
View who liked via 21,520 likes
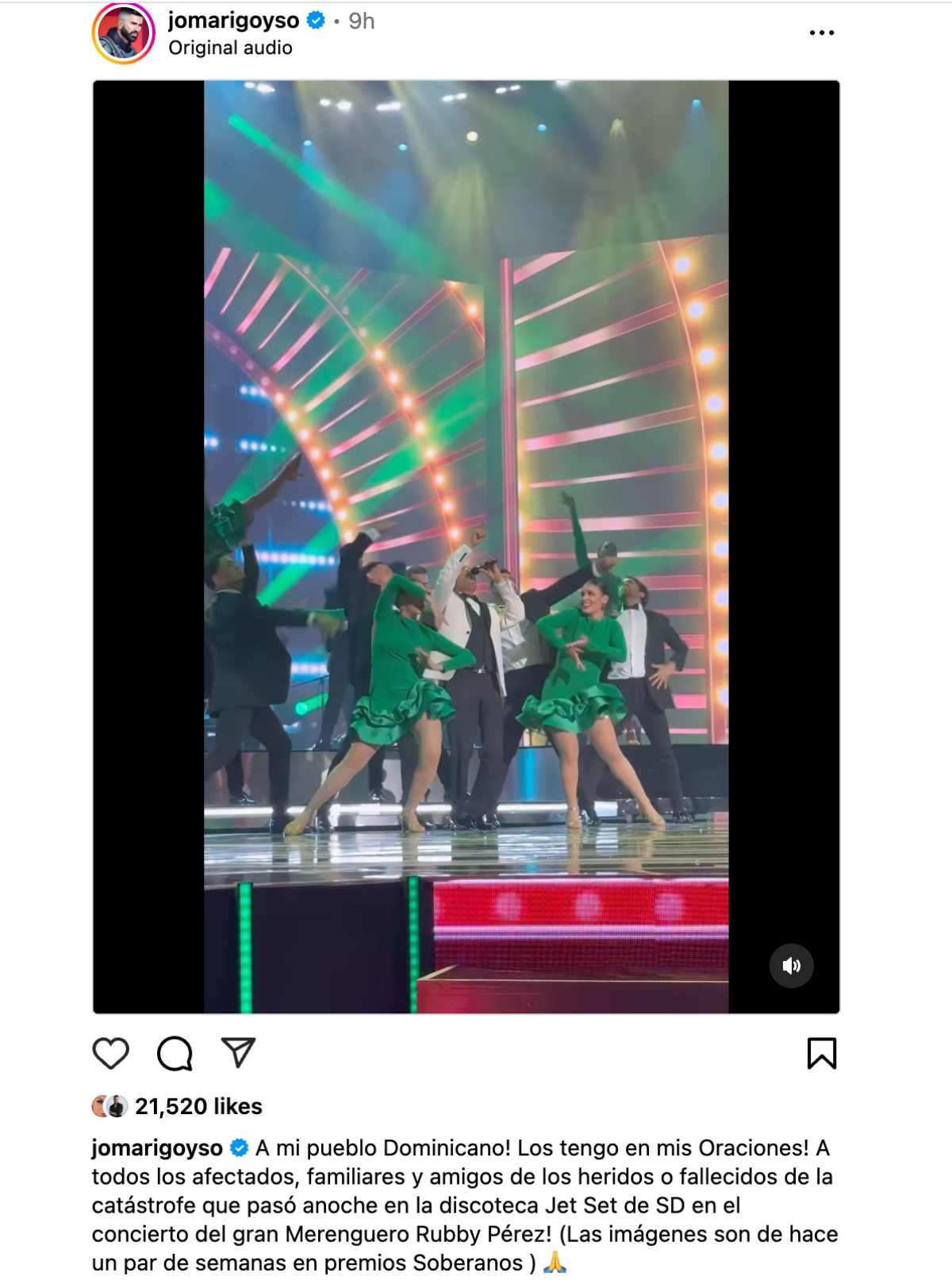[x=198, y=1106]
